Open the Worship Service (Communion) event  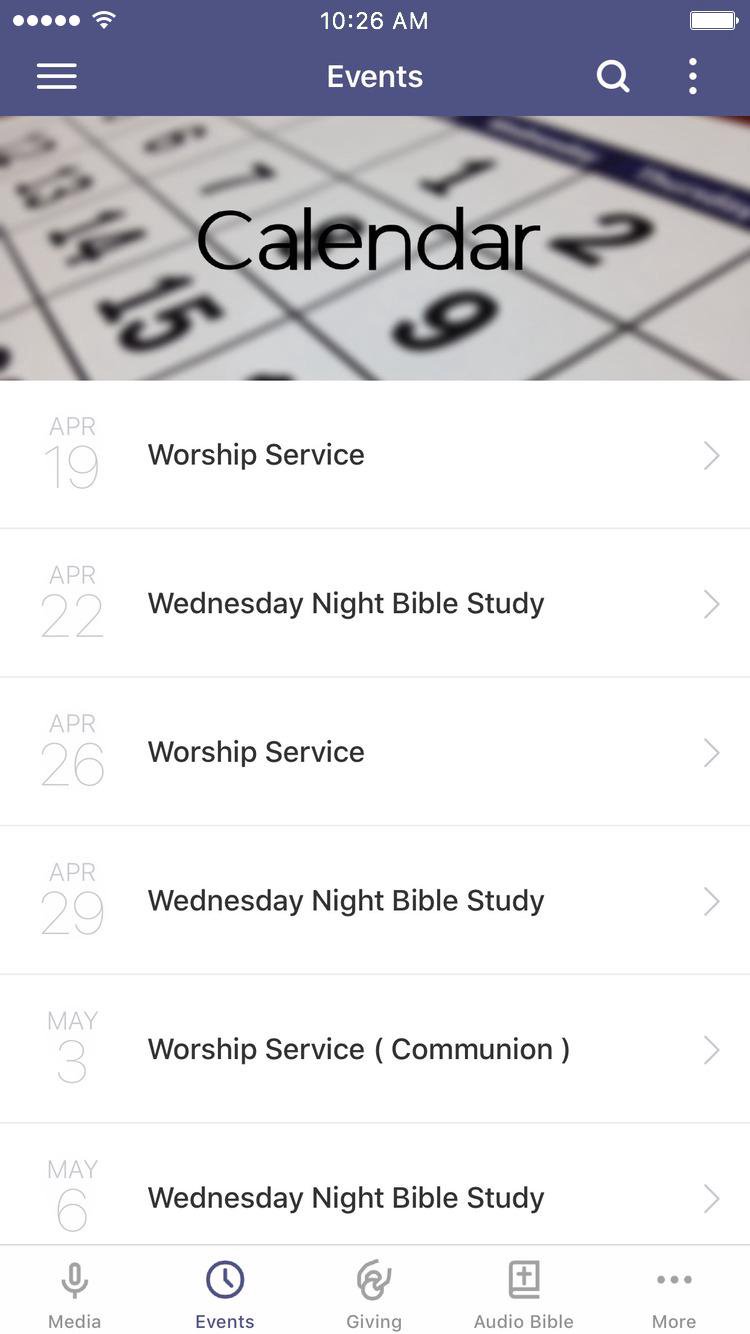pos(375,1049)
